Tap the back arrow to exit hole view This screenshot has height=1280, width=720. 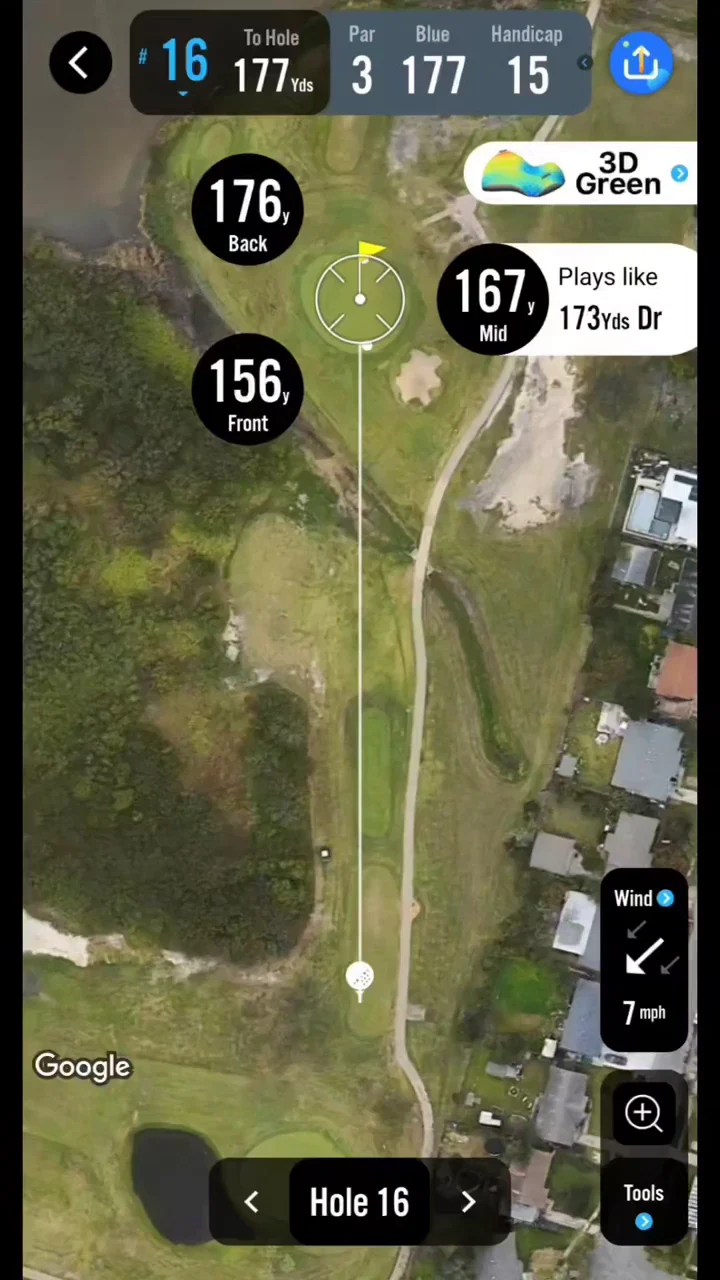click(79, 62)
